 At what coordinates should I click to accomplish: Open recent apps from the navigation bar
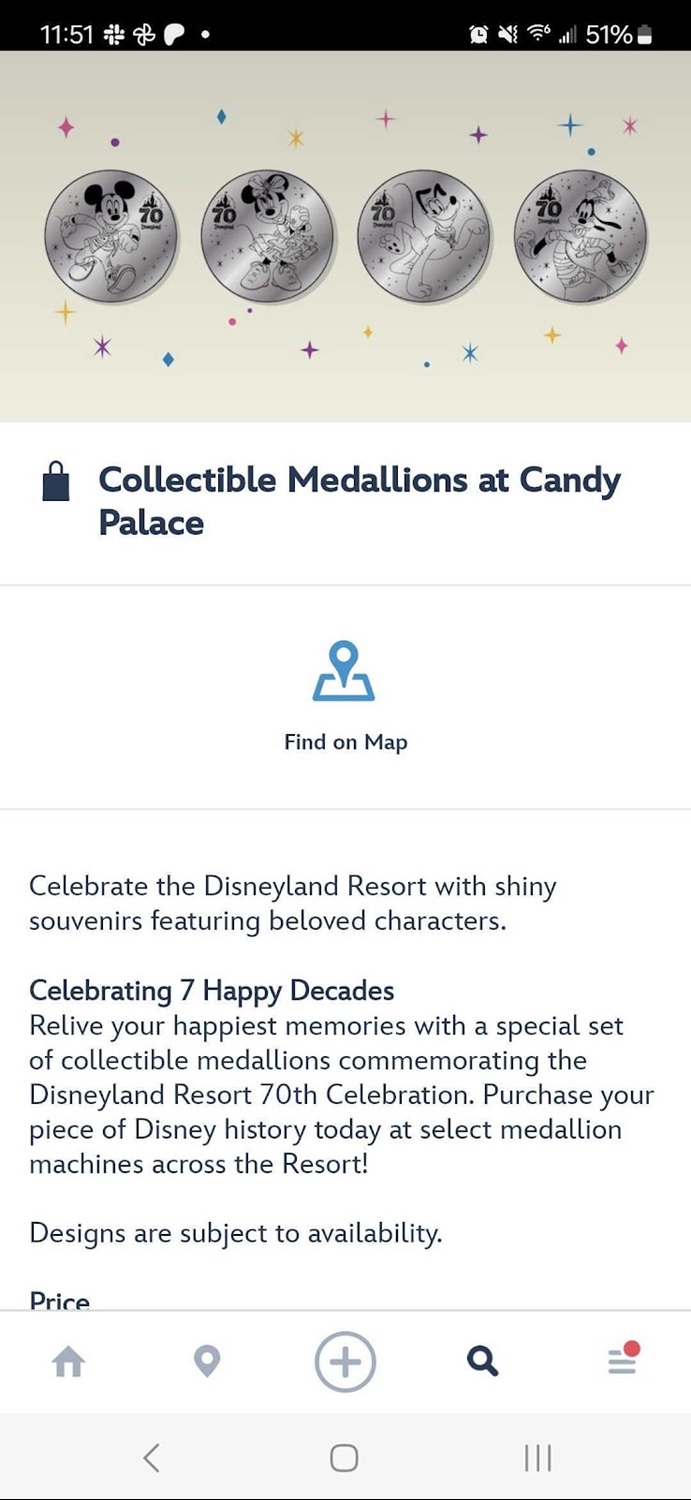537,1458
